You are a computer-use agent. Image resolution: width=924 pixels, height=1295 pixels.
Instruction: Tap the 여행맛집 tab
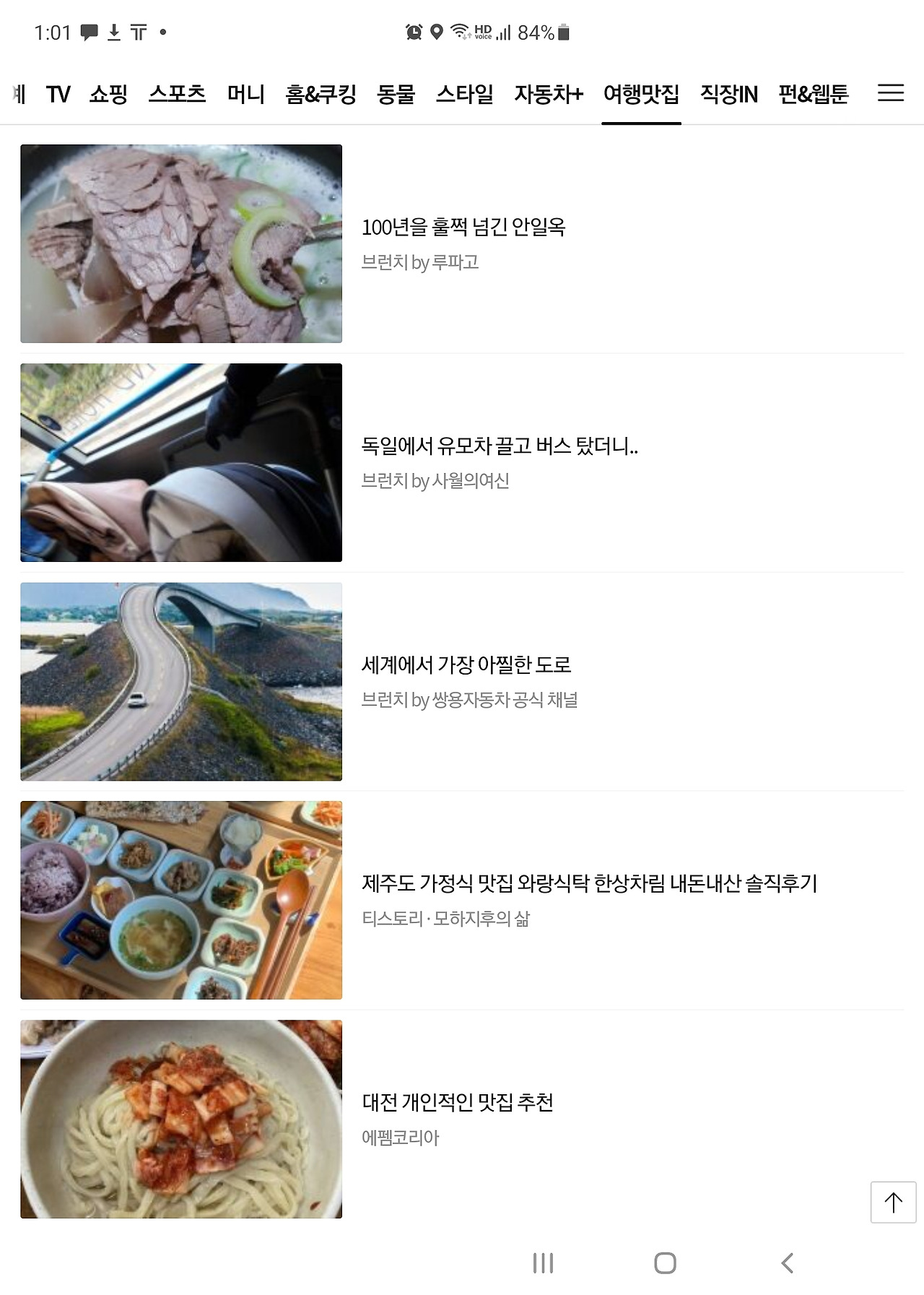(x=641, y=94)
